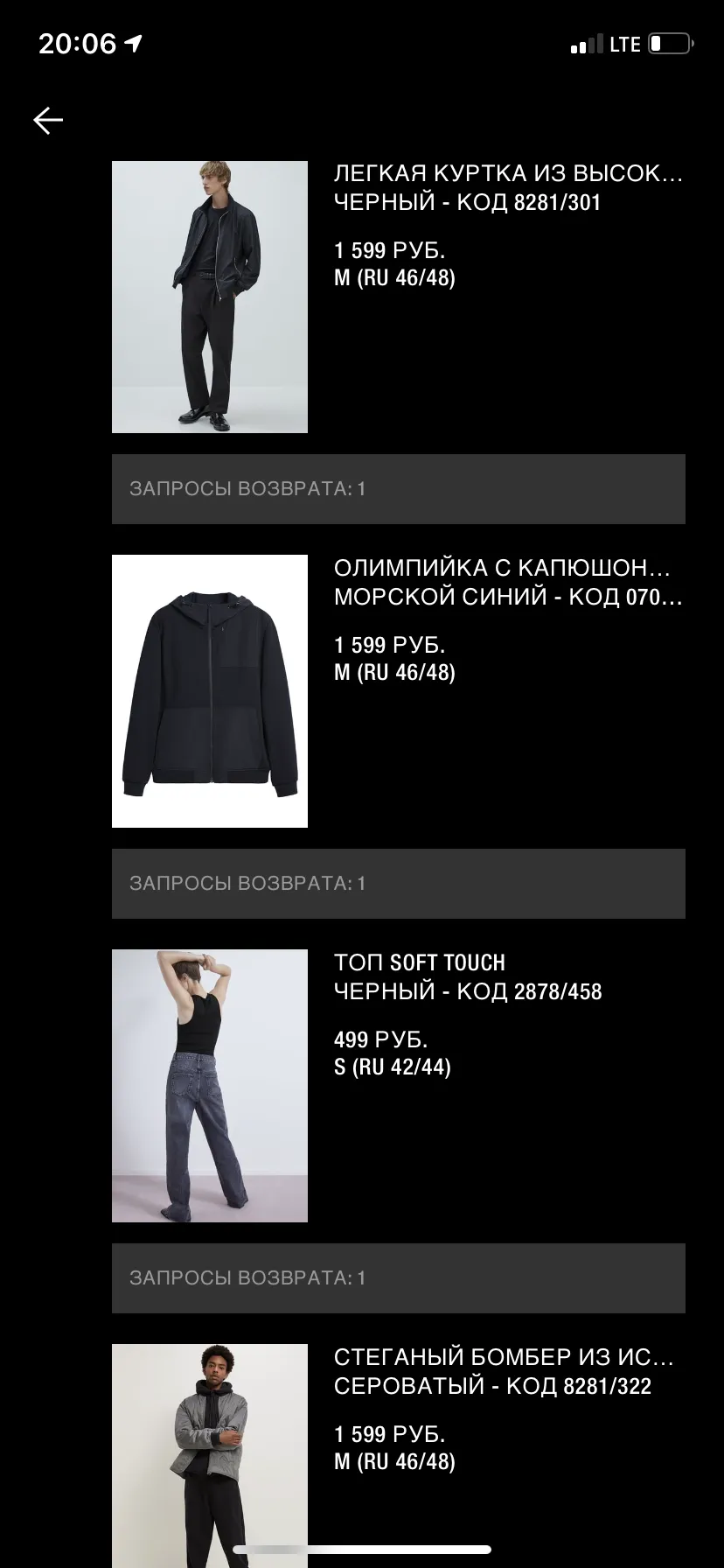The image size is (724, 1568).
Task: Go back using the top arrow
Action: point(48,120)
